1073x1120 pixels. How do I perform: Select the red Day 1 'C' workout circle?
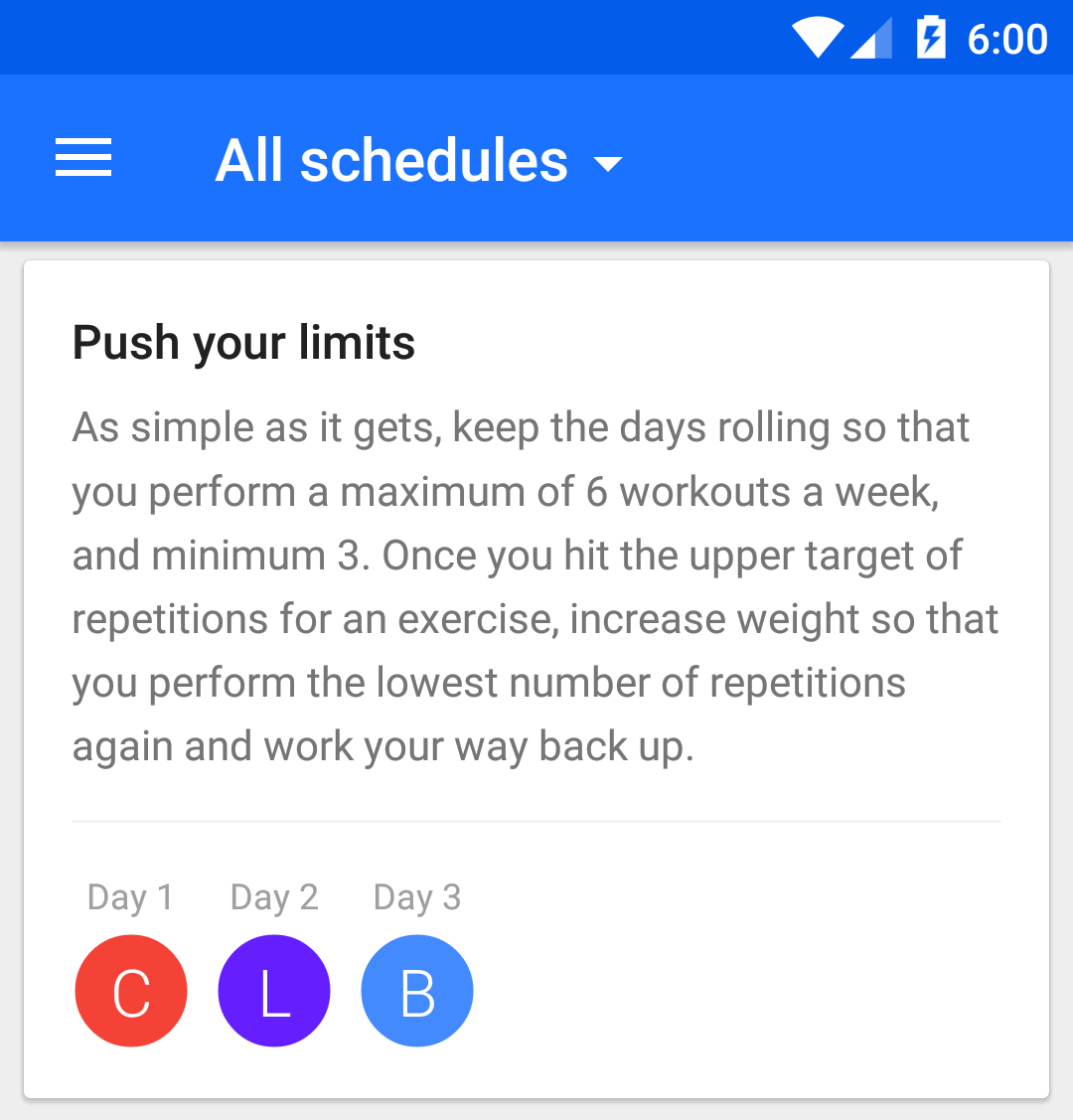[x=131, y=990]
